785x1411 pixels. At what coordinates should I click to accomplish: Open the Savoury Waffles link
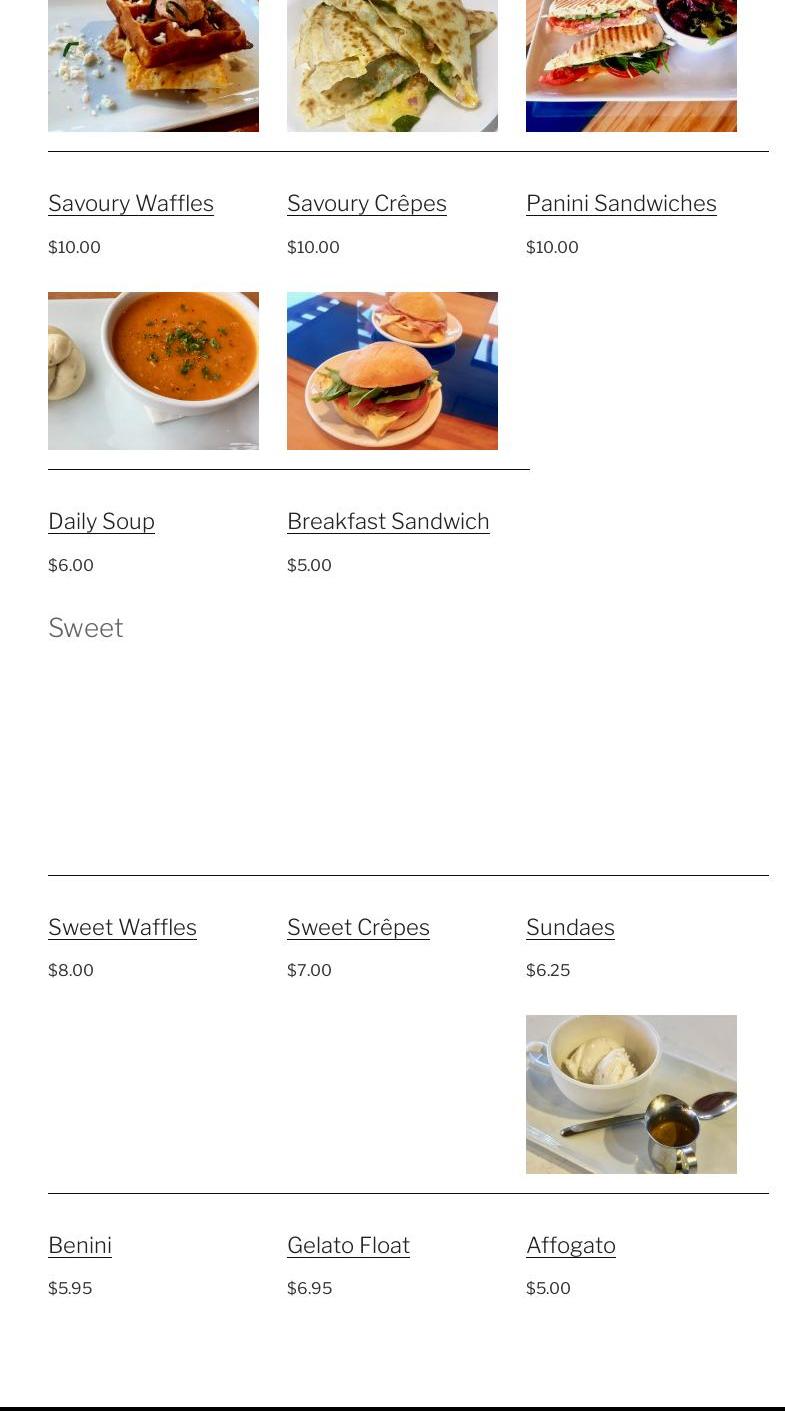[131, 204]
